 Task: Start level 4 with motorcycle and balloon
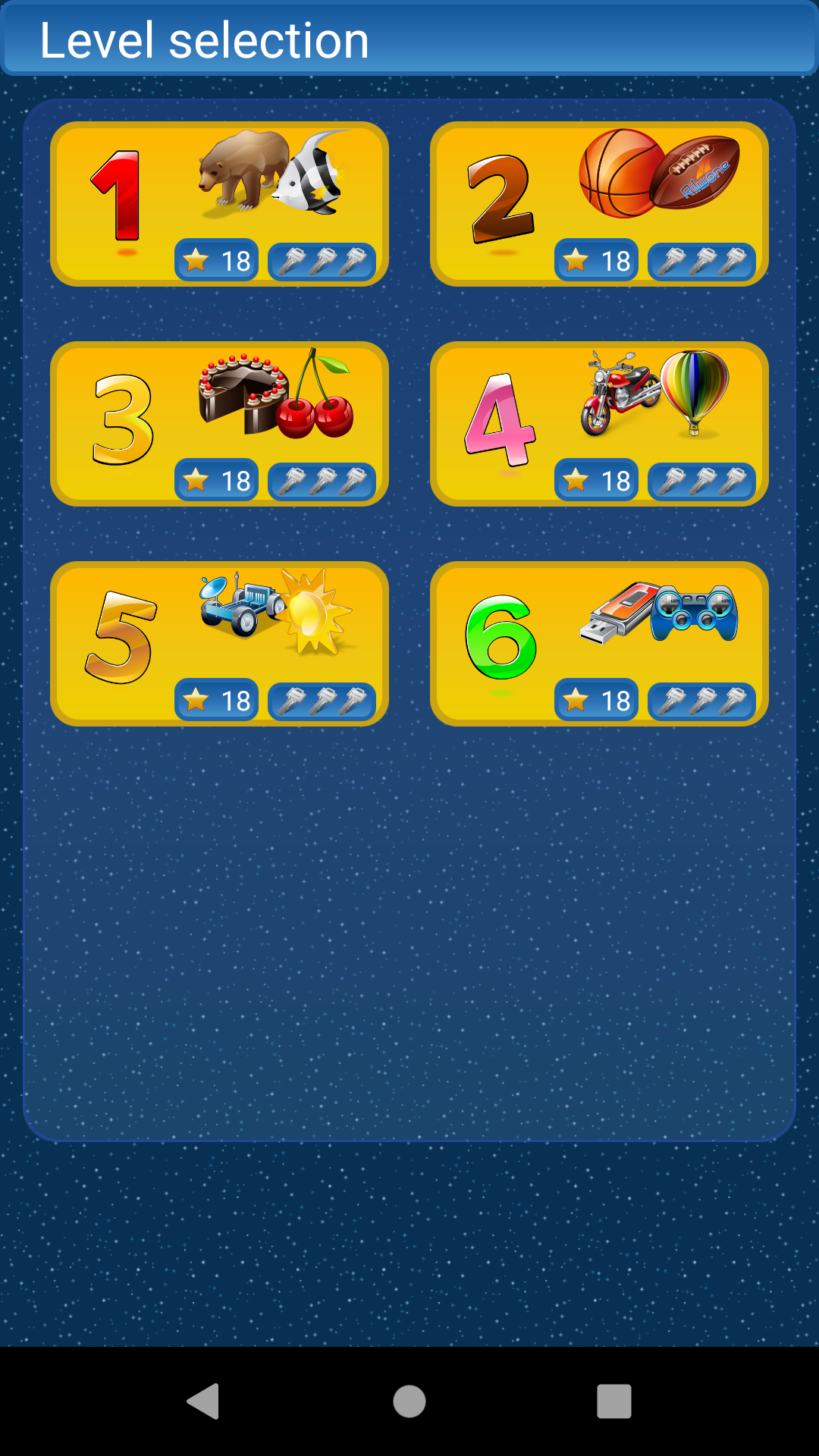coord(599,424)
